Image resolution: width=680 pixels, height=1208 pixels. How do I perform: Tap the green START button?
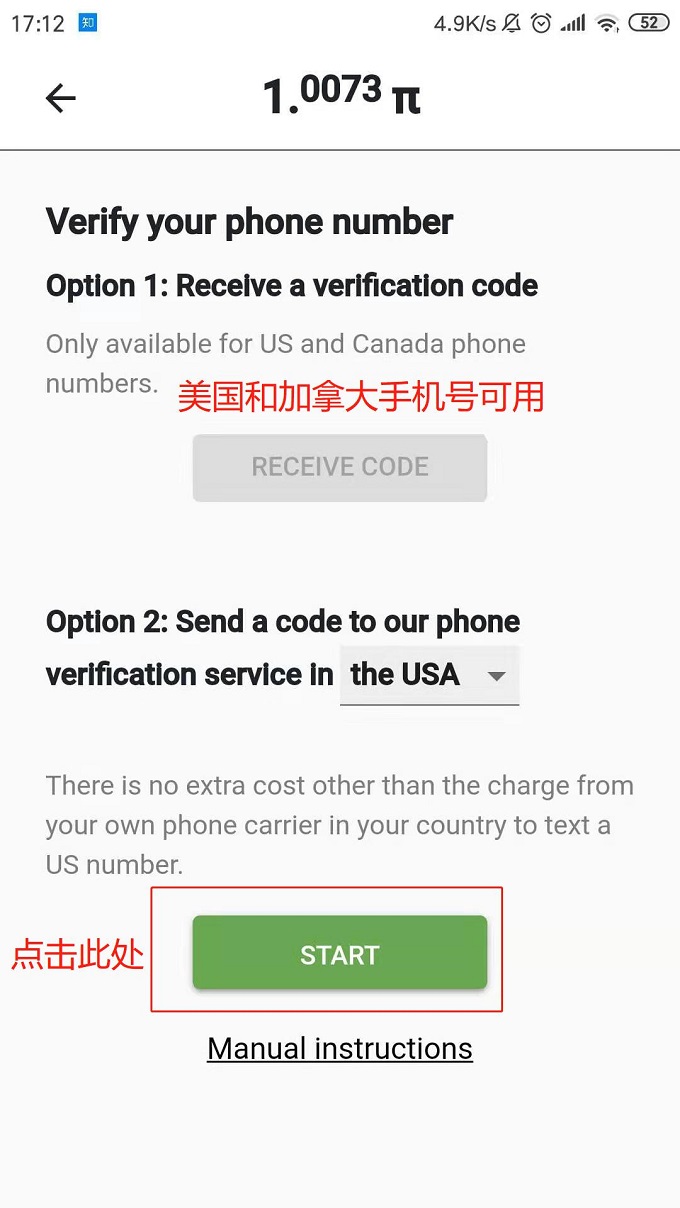[340, 954]
